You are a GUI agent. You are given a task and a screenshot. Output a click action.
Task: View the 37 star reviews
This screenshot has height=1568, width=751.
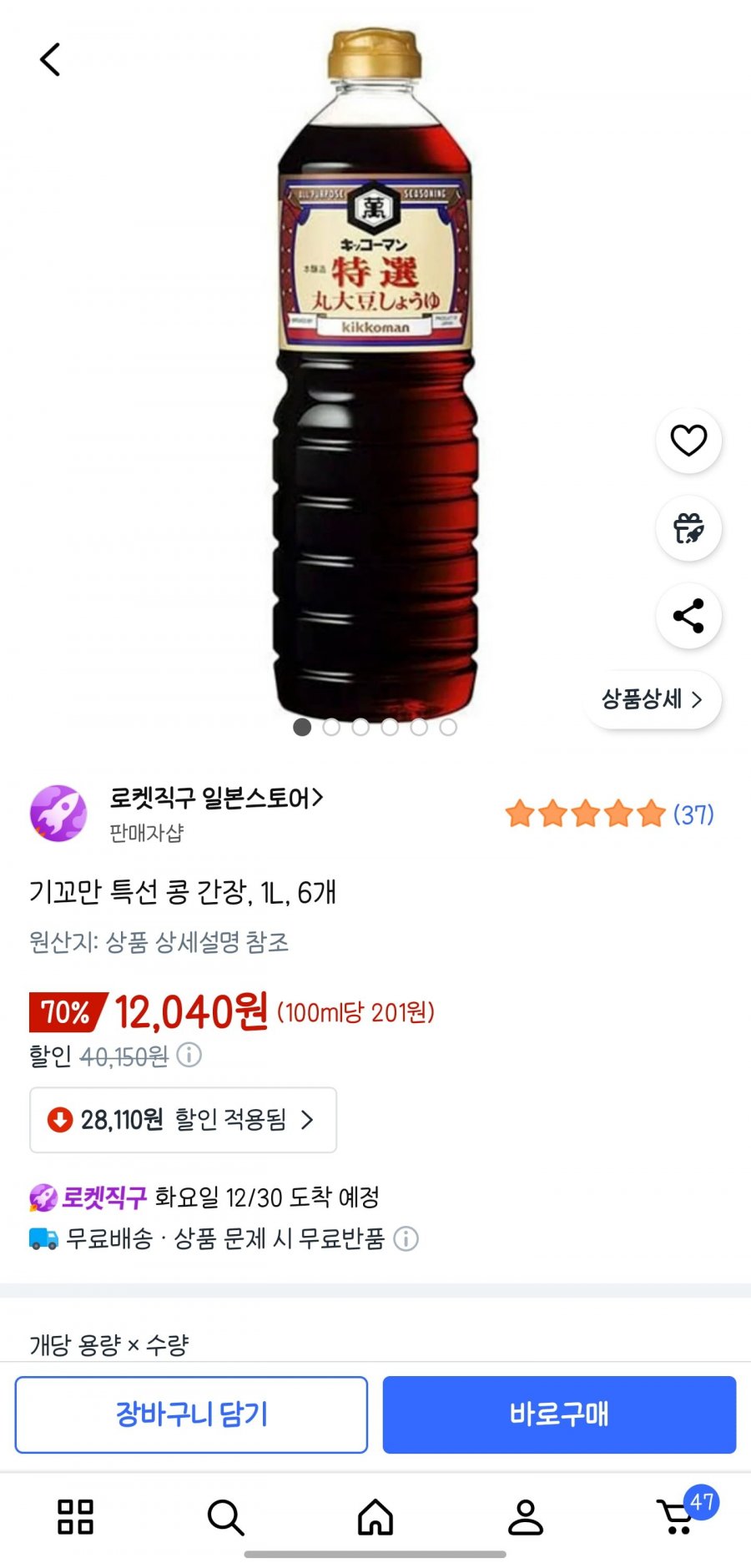click(609, 814)
